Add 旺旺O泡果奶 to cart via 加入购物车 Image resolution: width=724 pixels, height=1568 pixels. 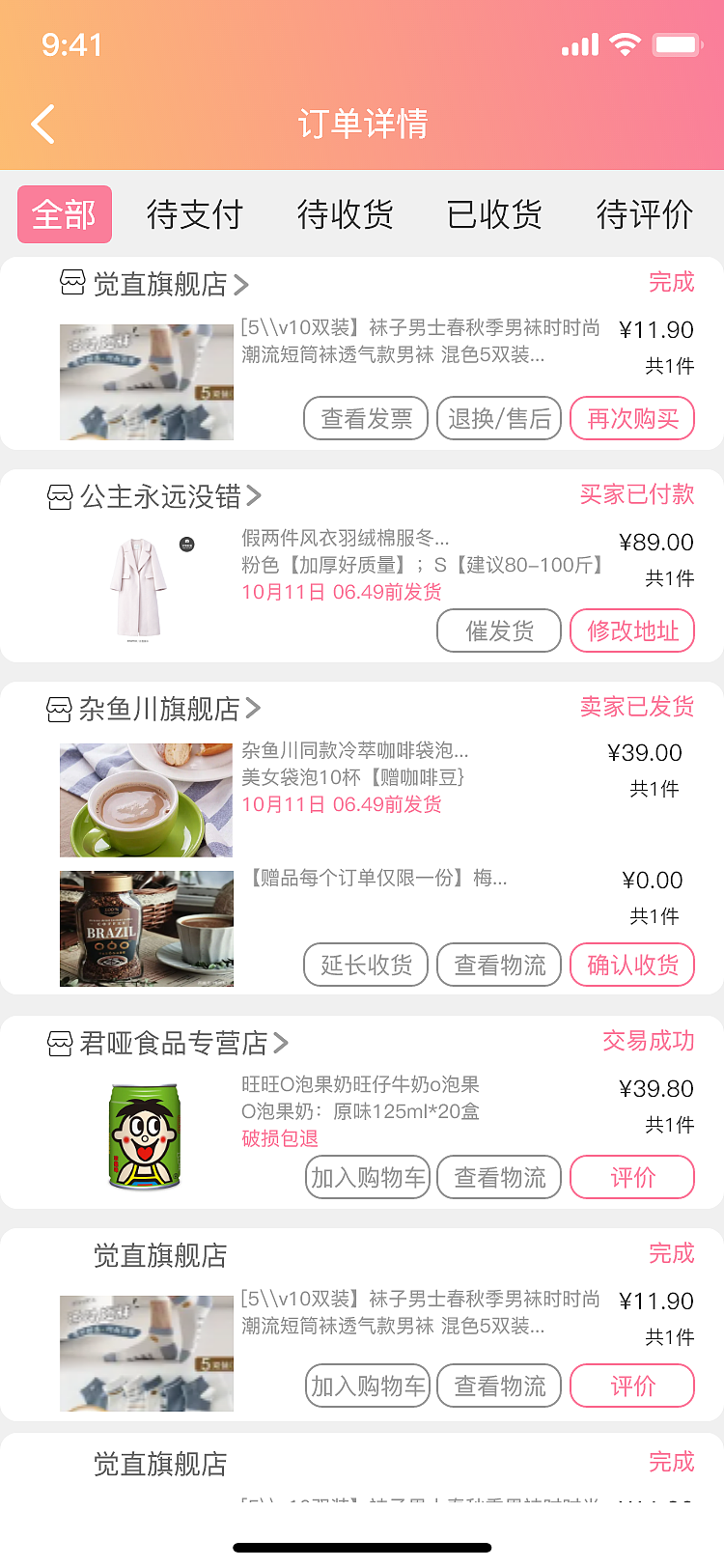pyautogui.click(x=367, y=1177)
